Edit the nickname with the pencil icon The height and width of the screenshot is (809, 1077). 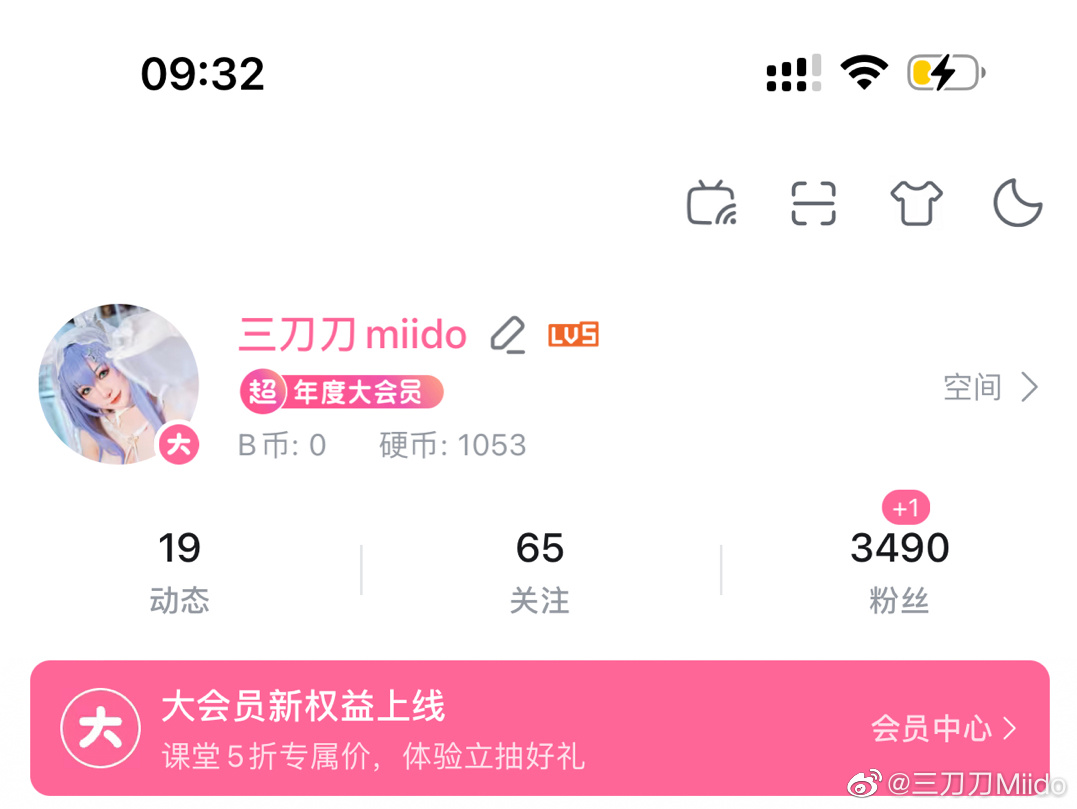[x=508, y=335]
